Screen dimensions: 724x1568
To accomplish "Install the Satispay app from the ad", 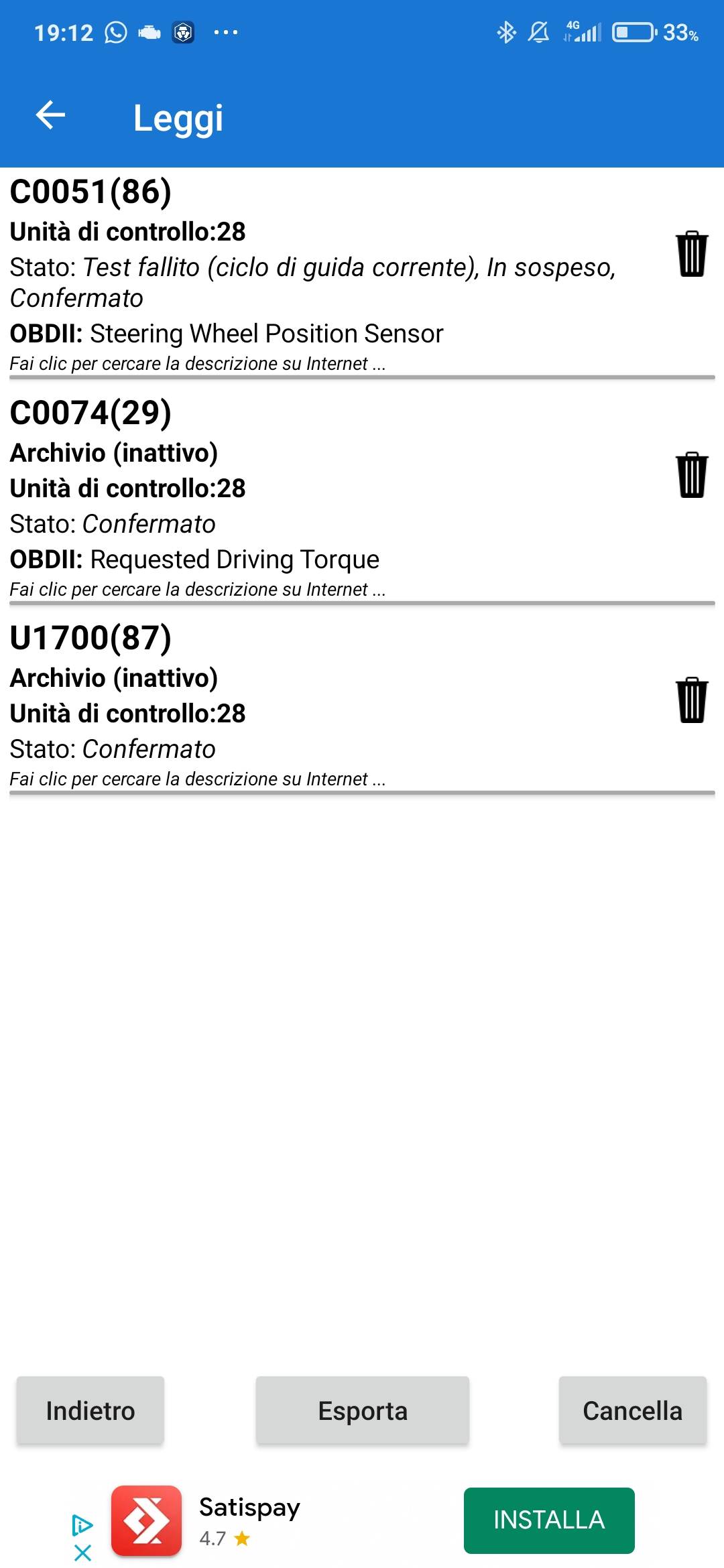I will tap(549, 1520).
